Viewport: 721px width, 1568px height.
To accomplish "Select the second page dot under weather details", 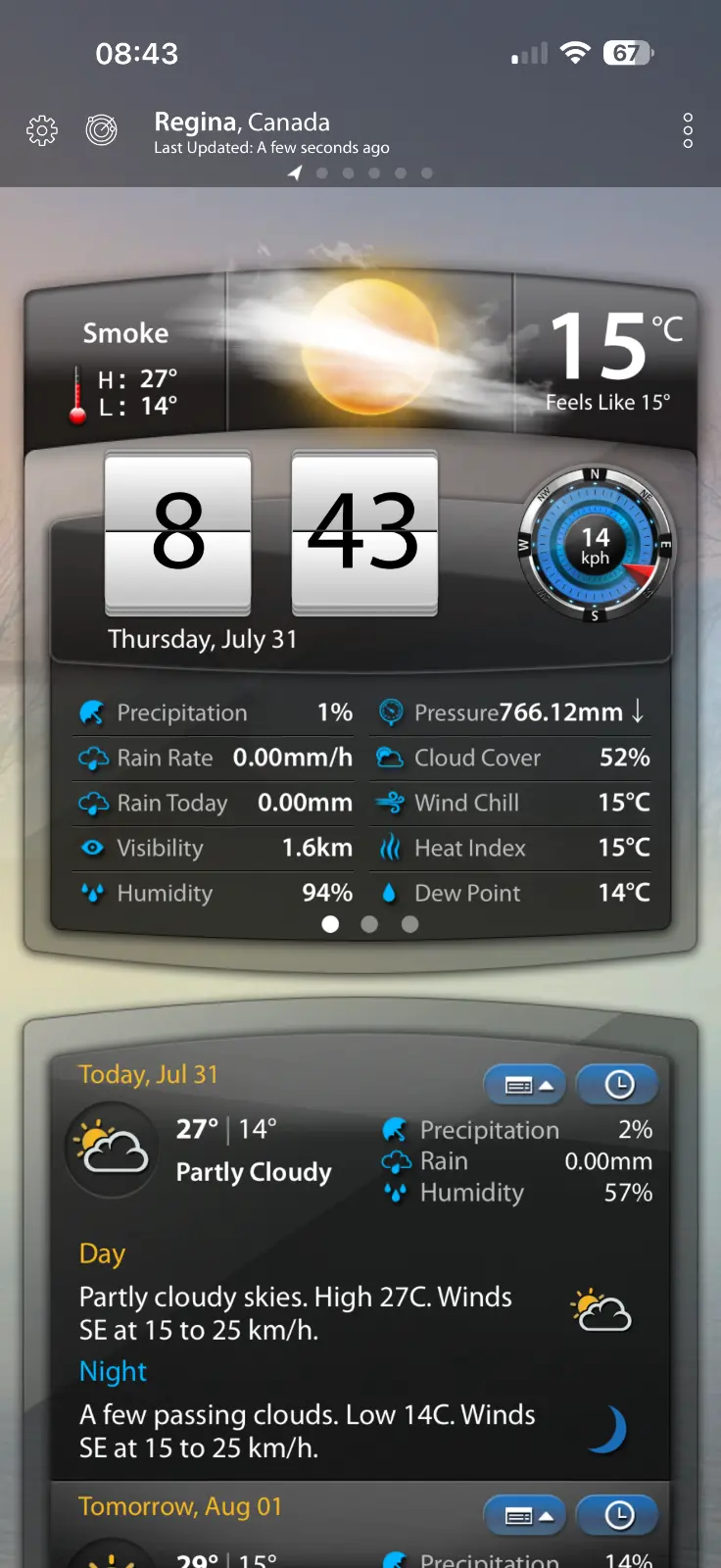I will [x=369, y=924].
